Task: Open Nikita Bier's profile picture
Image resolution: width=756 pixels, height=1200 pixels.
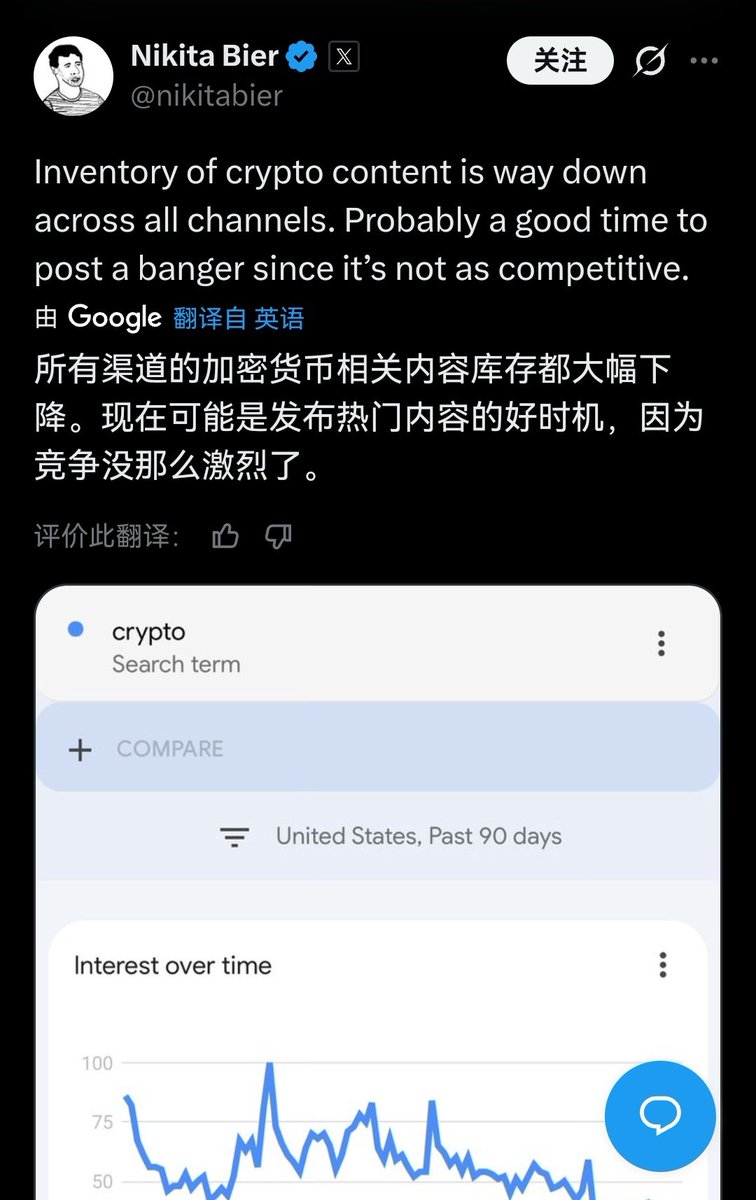Action: (73, 76)
